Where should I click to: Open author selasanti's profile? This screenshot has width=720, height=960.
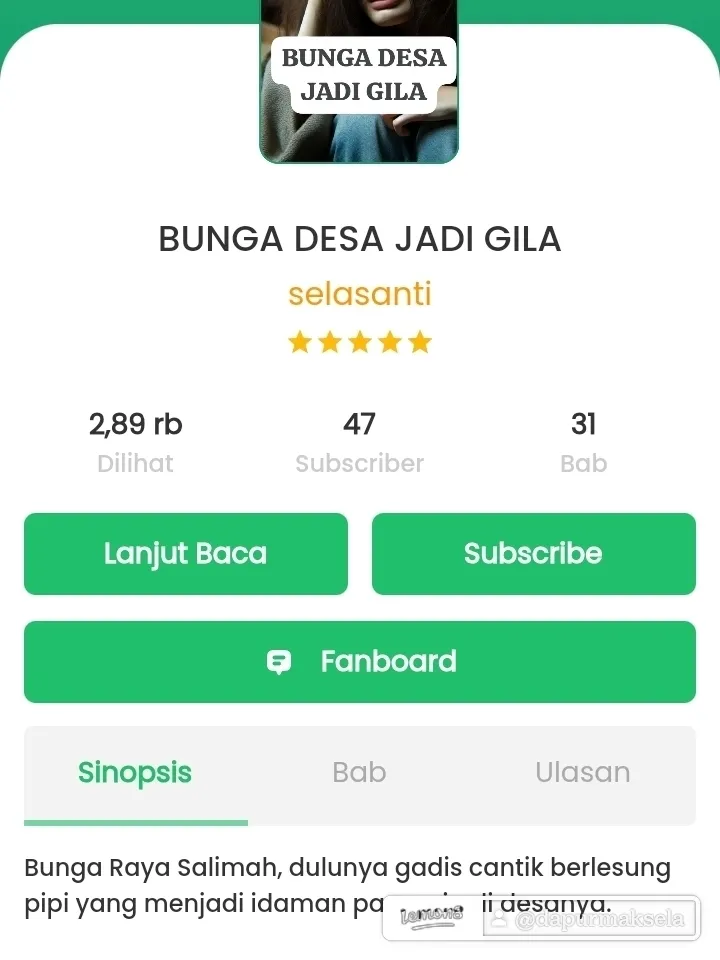click(360, 295)
